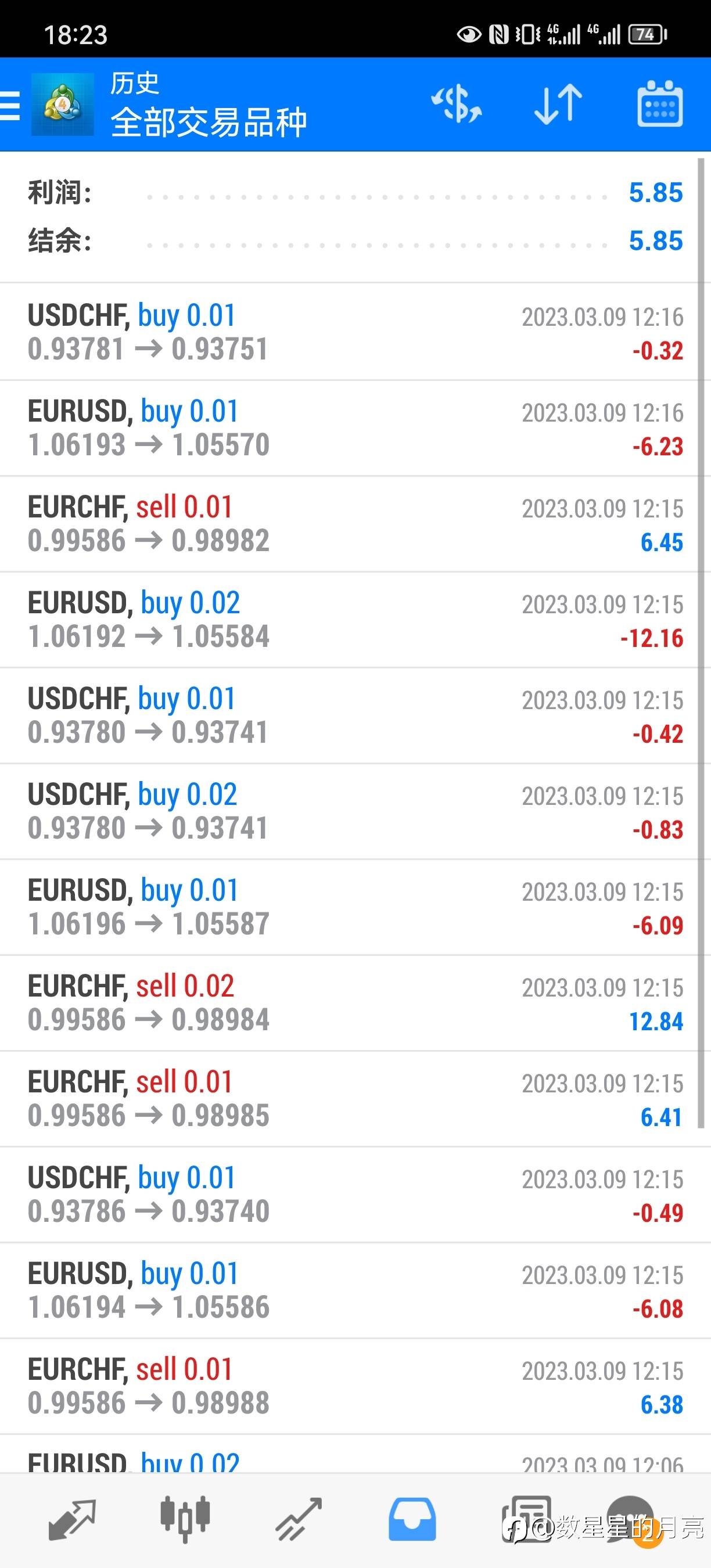Open the sort order arrows
The height and width of the screenshot is (1568, 711).
click(x=558, y=104)
